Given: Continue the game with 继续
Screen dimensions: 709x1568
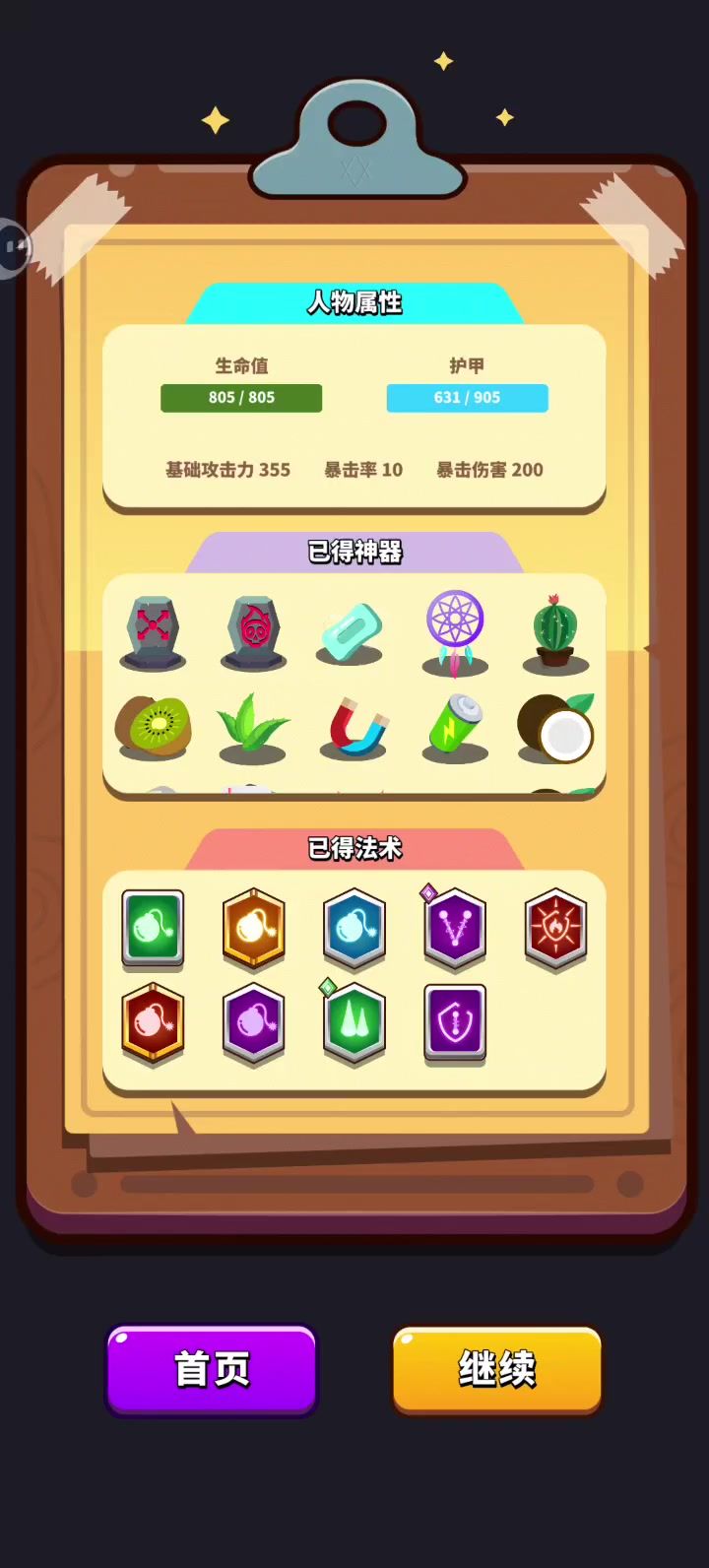Looking at the screenshot, I should pos(497,1369).
